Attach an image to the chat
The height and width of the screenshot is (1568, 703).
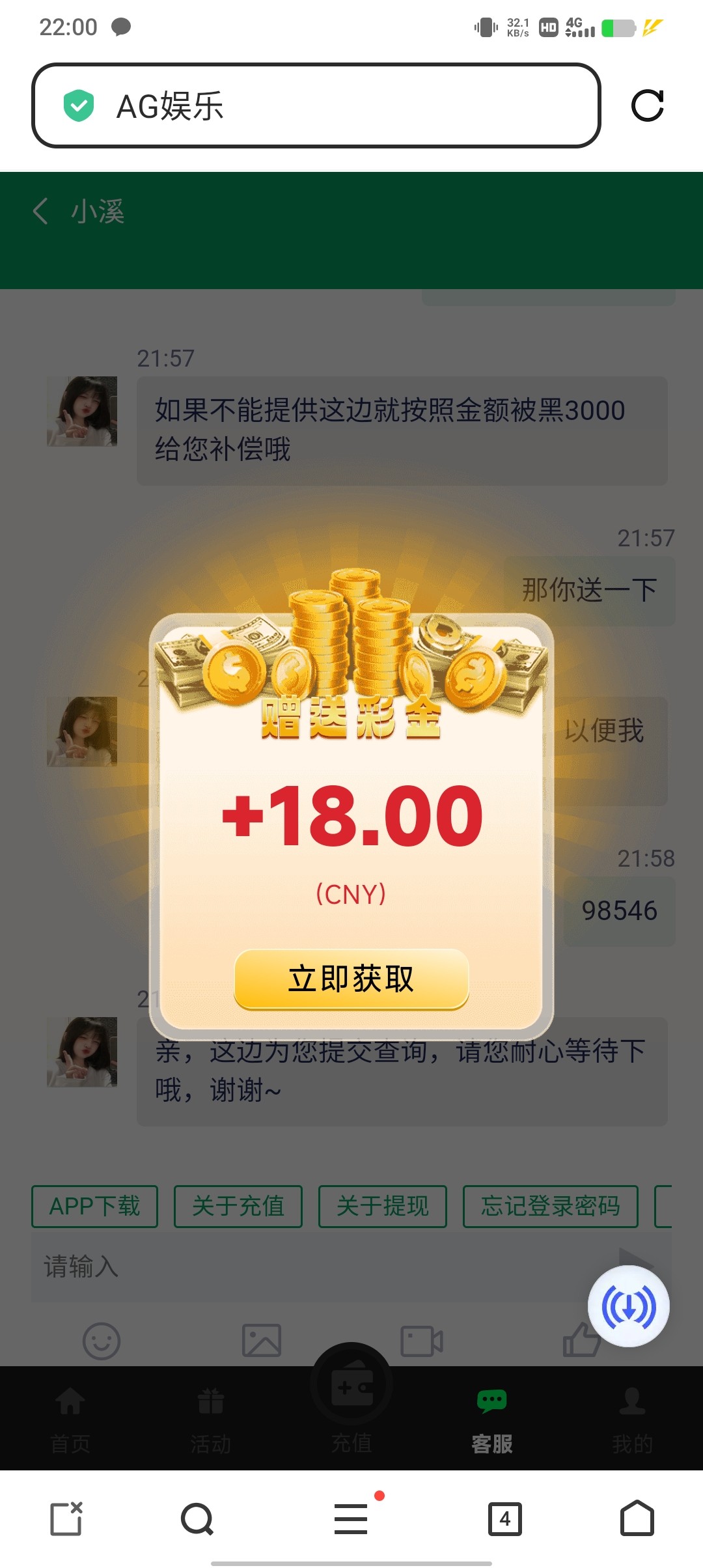pyautogui.click(x=262, y=1341)
